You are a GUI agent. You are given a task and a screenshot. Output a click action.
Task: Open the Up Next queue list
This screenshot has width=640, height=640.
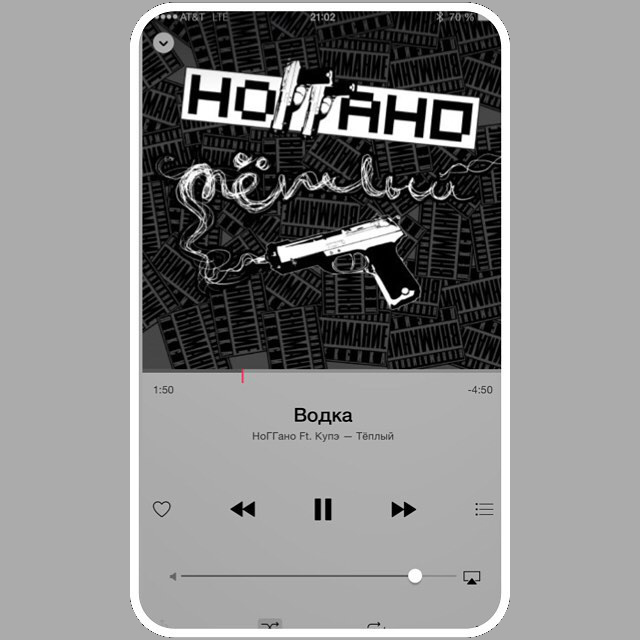point(484,509)
